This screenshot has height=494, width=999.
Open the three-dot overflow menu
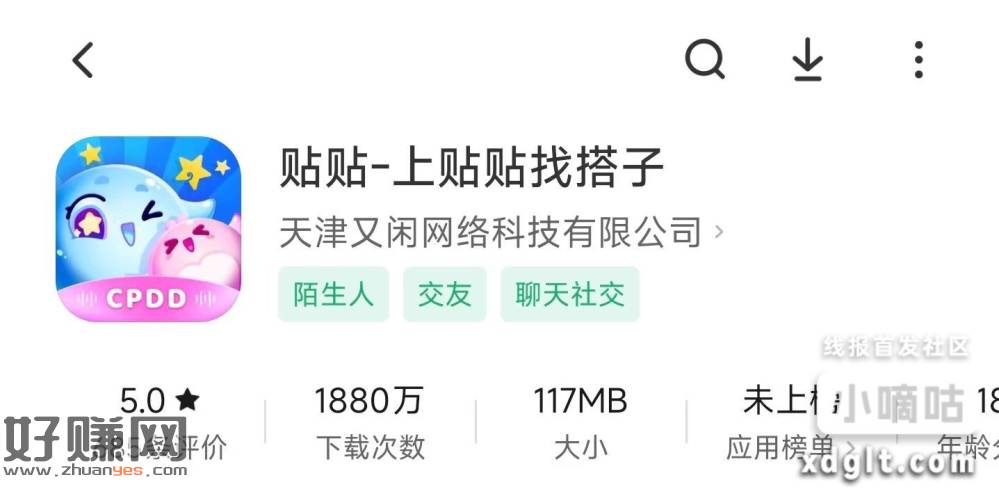point(918,60)
